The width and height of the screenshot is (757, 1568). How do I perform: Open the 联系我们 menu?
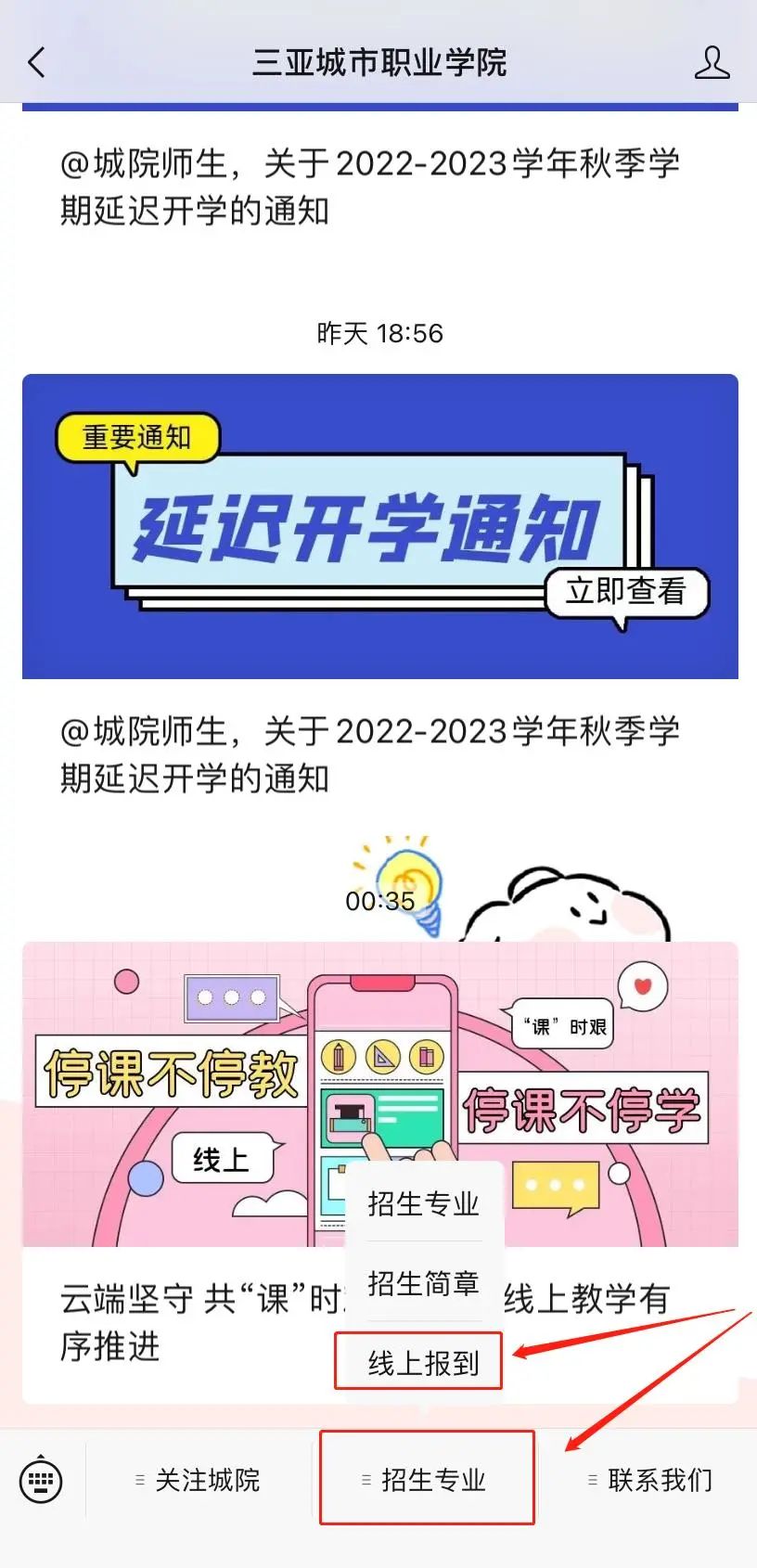tap(651, 1480)
